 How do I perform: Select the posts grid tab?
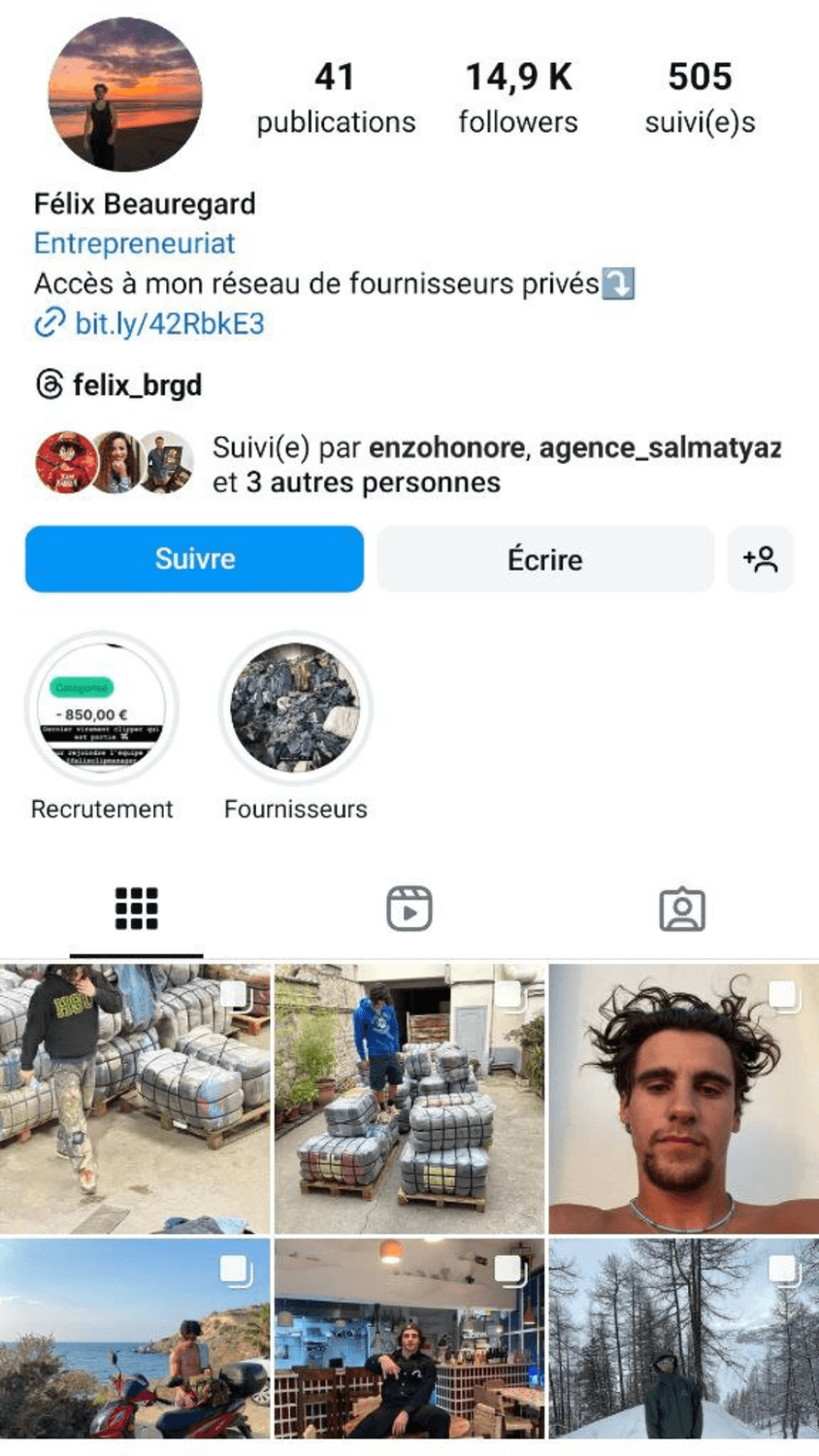(136, 910)
